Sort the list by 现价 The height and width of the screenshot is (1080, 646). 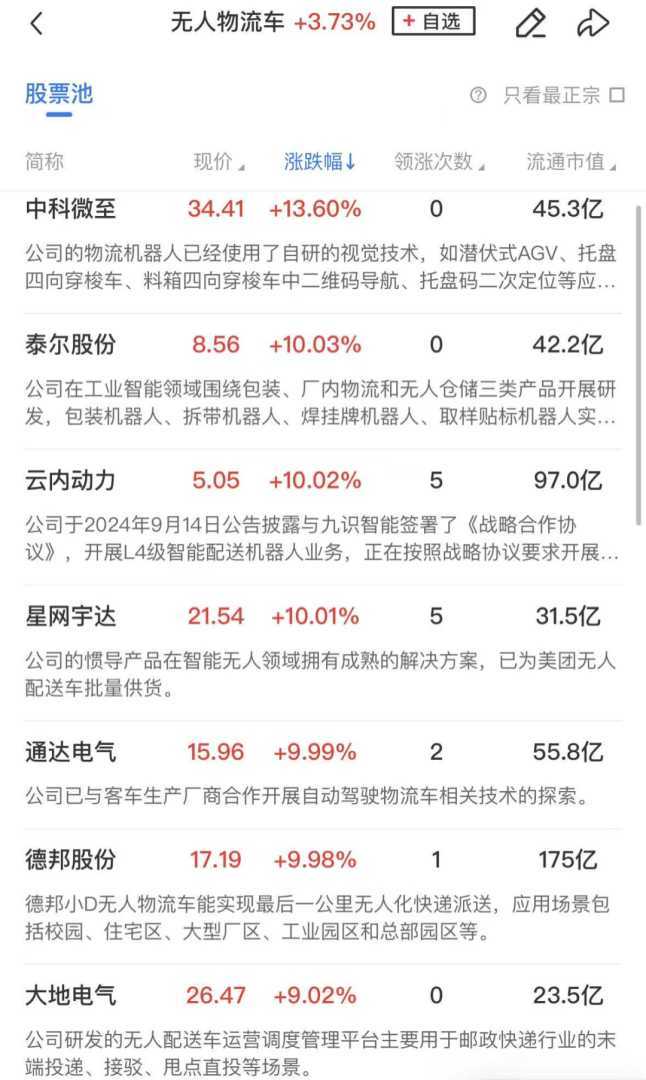pyautogui.click(x=217, y=162)
